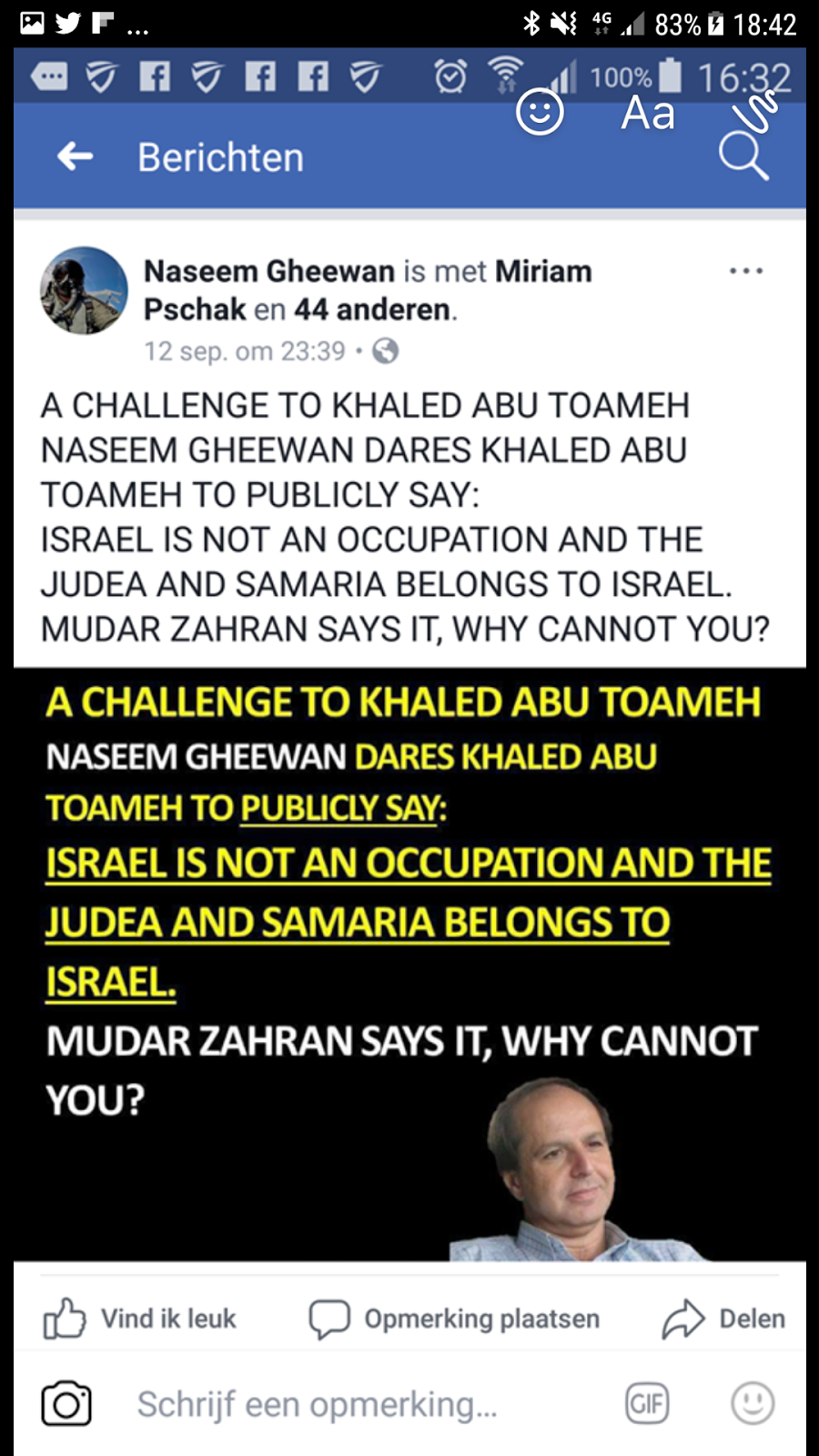The image size is (819, 1456).
Task: Tap the Aa text tool
Action: click(648, 114)
